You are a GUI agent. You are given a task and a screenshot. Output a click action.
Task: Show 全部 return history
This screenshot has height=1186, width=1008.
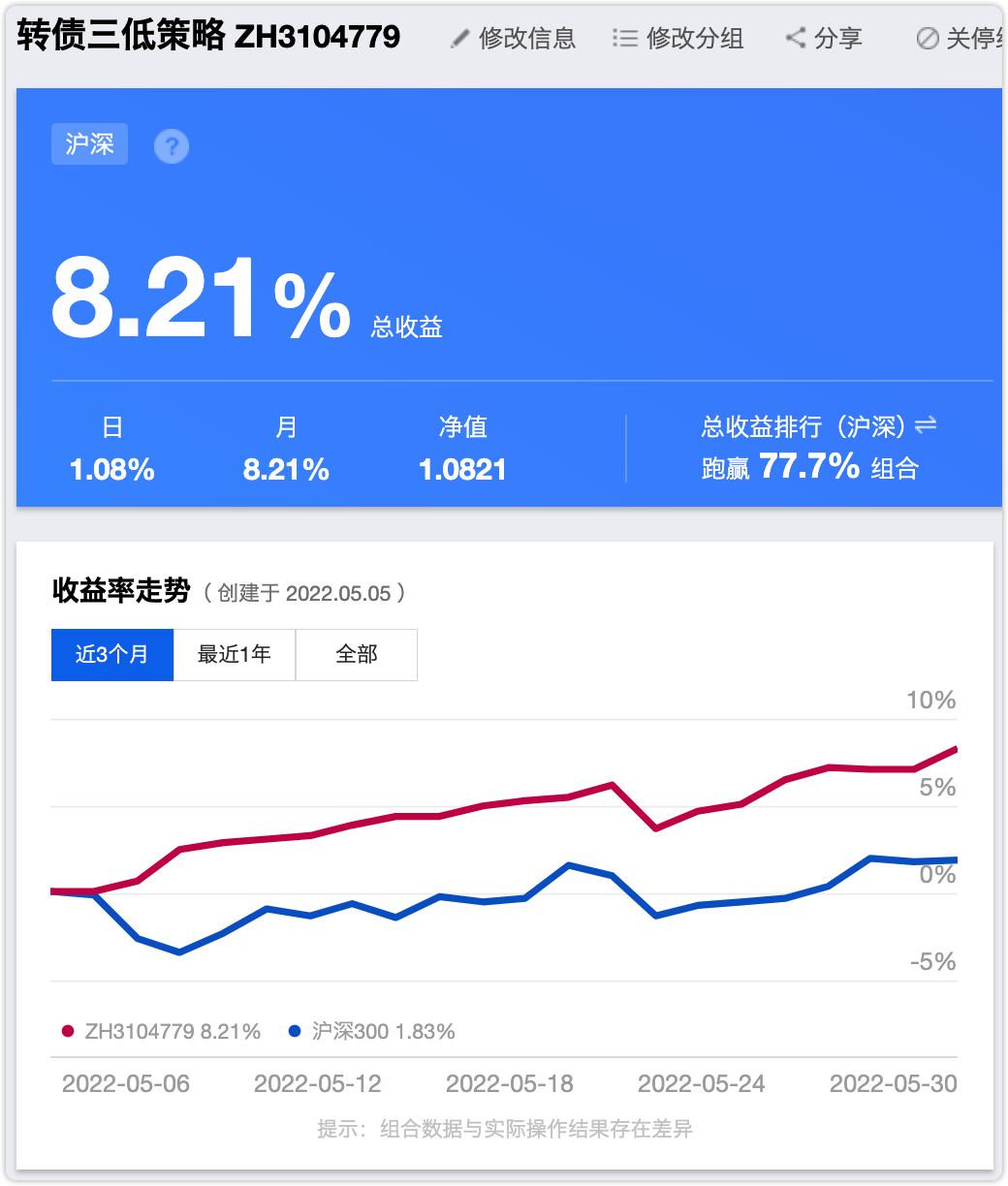356,655
